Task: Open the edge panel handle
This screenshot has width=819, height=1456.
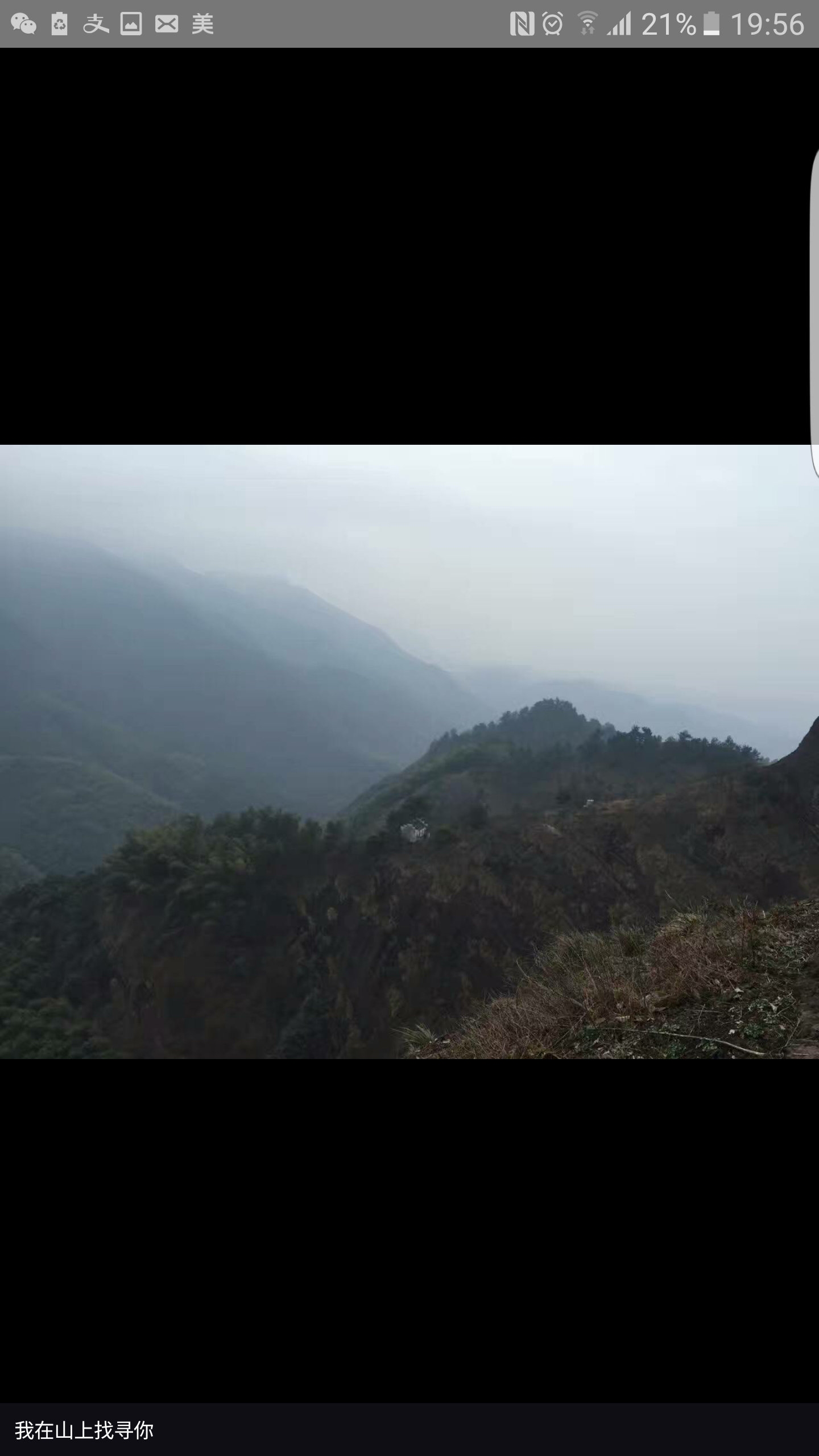Action: point(814,314)
